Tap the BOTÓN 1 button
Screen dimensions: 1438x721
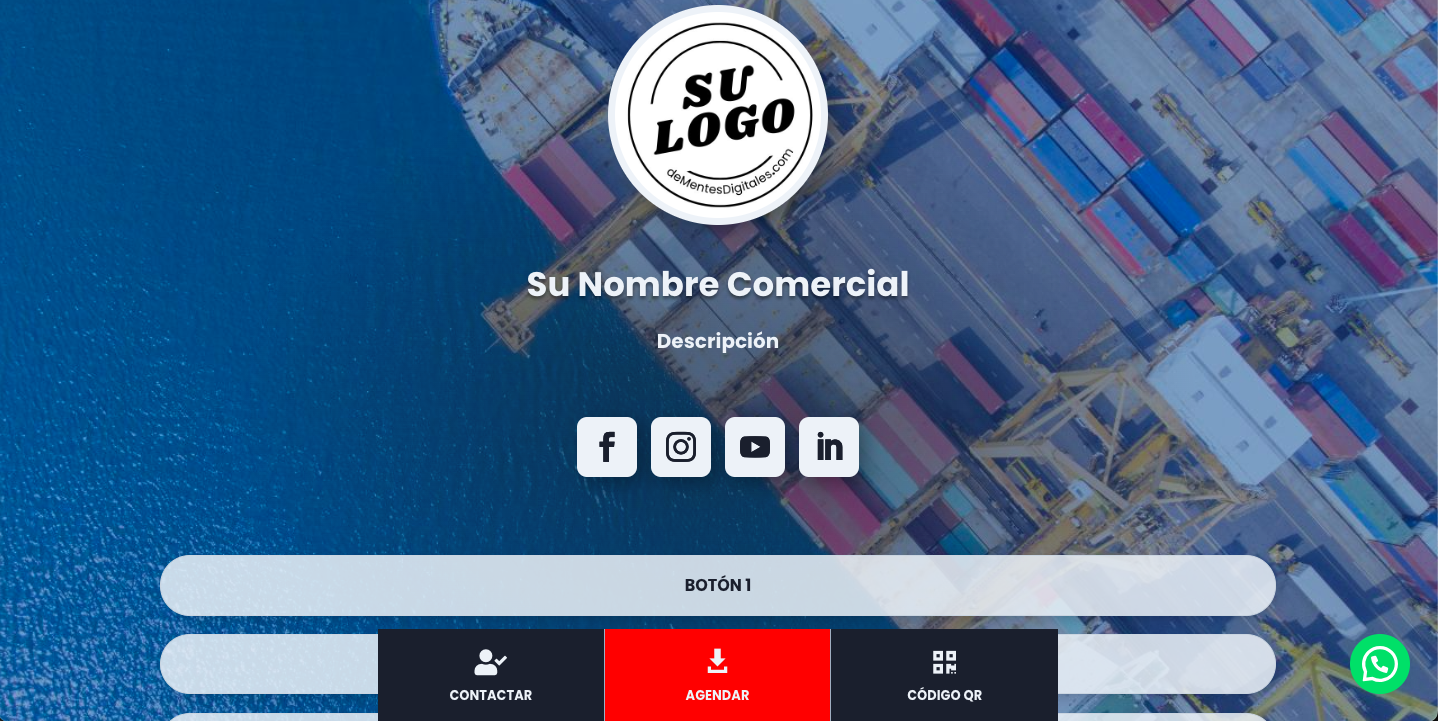pos(717,586)
